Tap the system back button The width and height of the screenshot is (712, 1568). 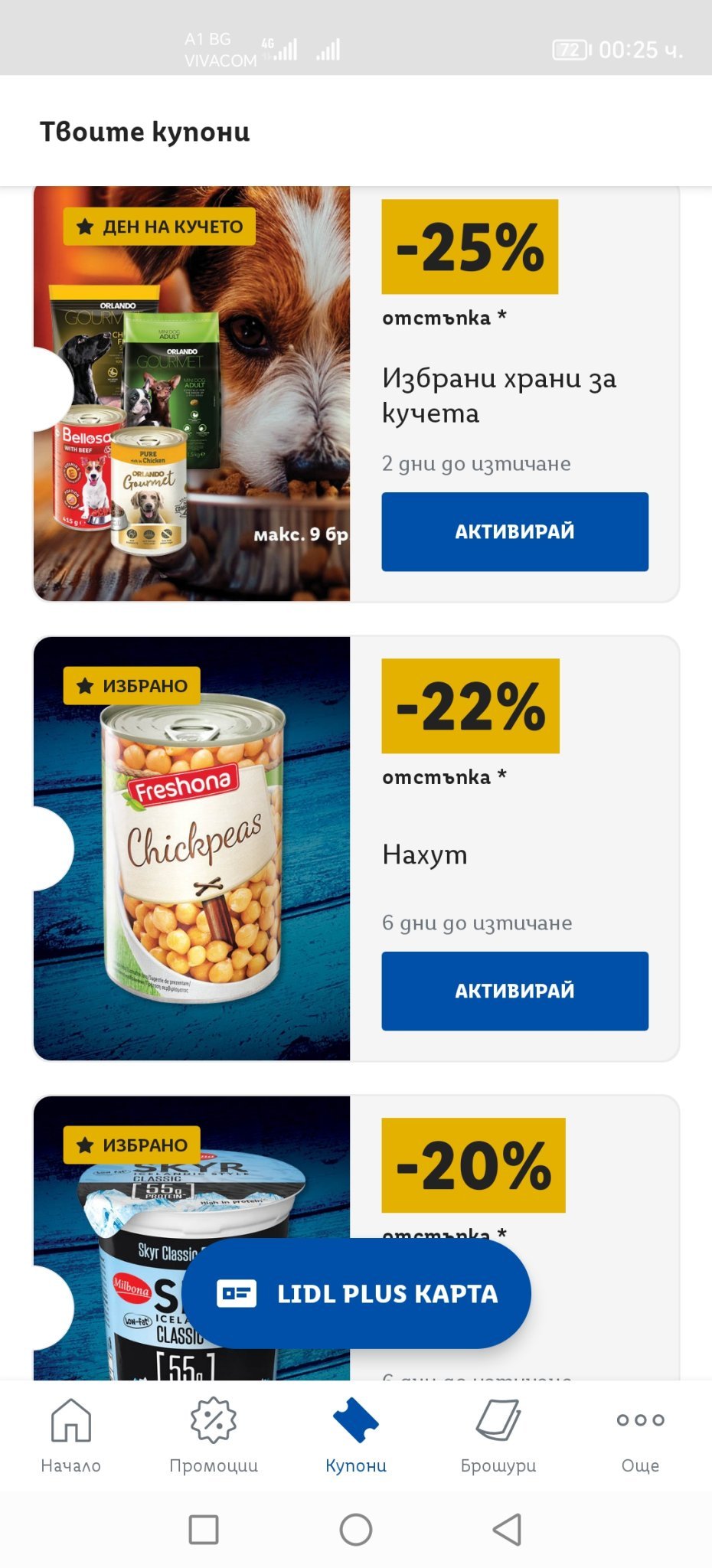pos(507,1530)
